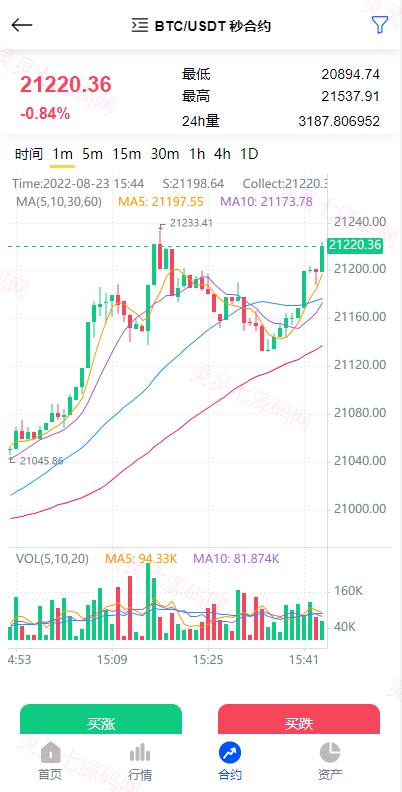Open the filter funnel icon
Viewport: 402px width, 792px height.
(x=379, y=25)
